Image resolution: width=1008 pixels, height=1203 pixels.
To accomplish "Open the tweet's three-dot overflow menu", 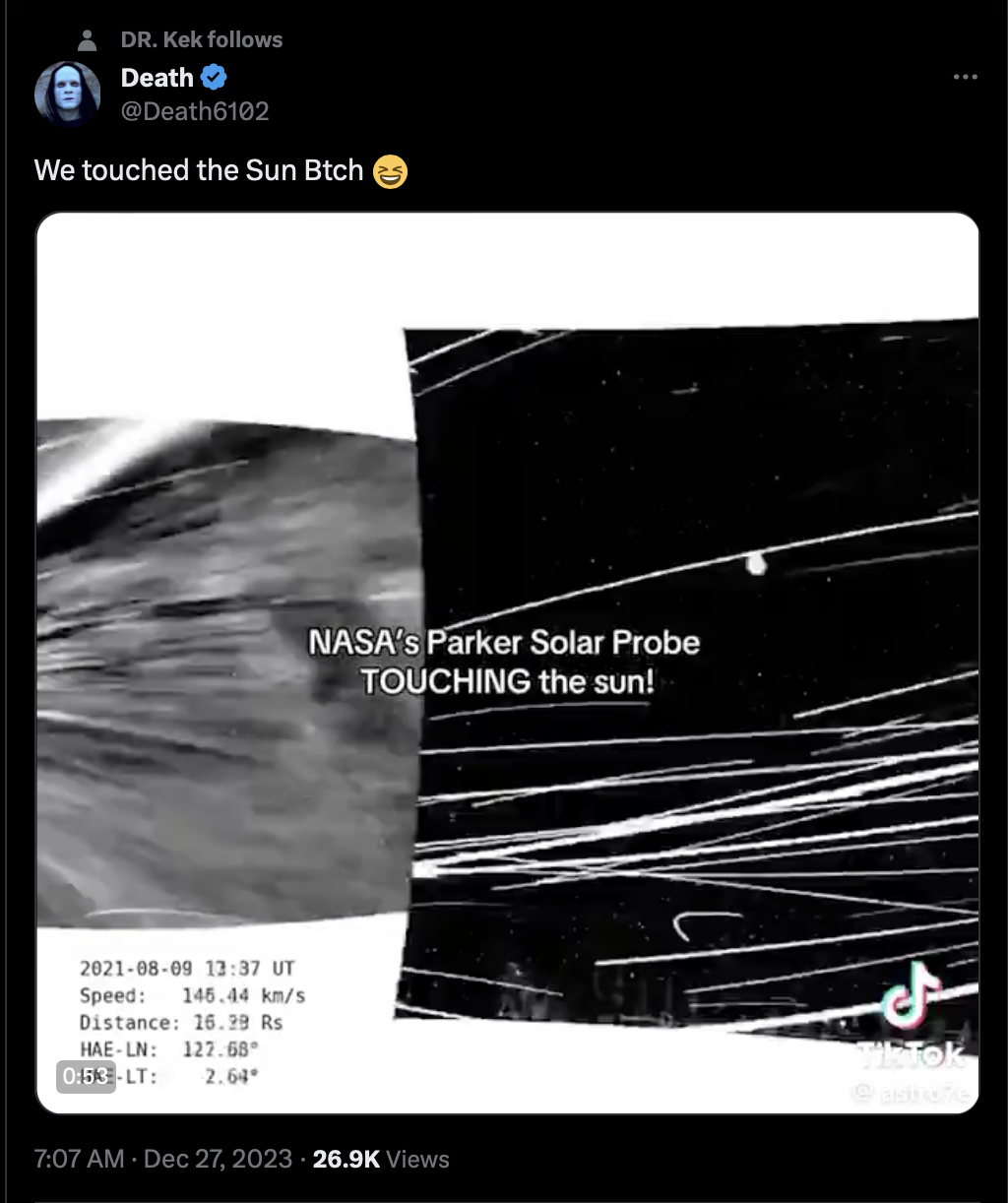I will (x=966, y=78).
